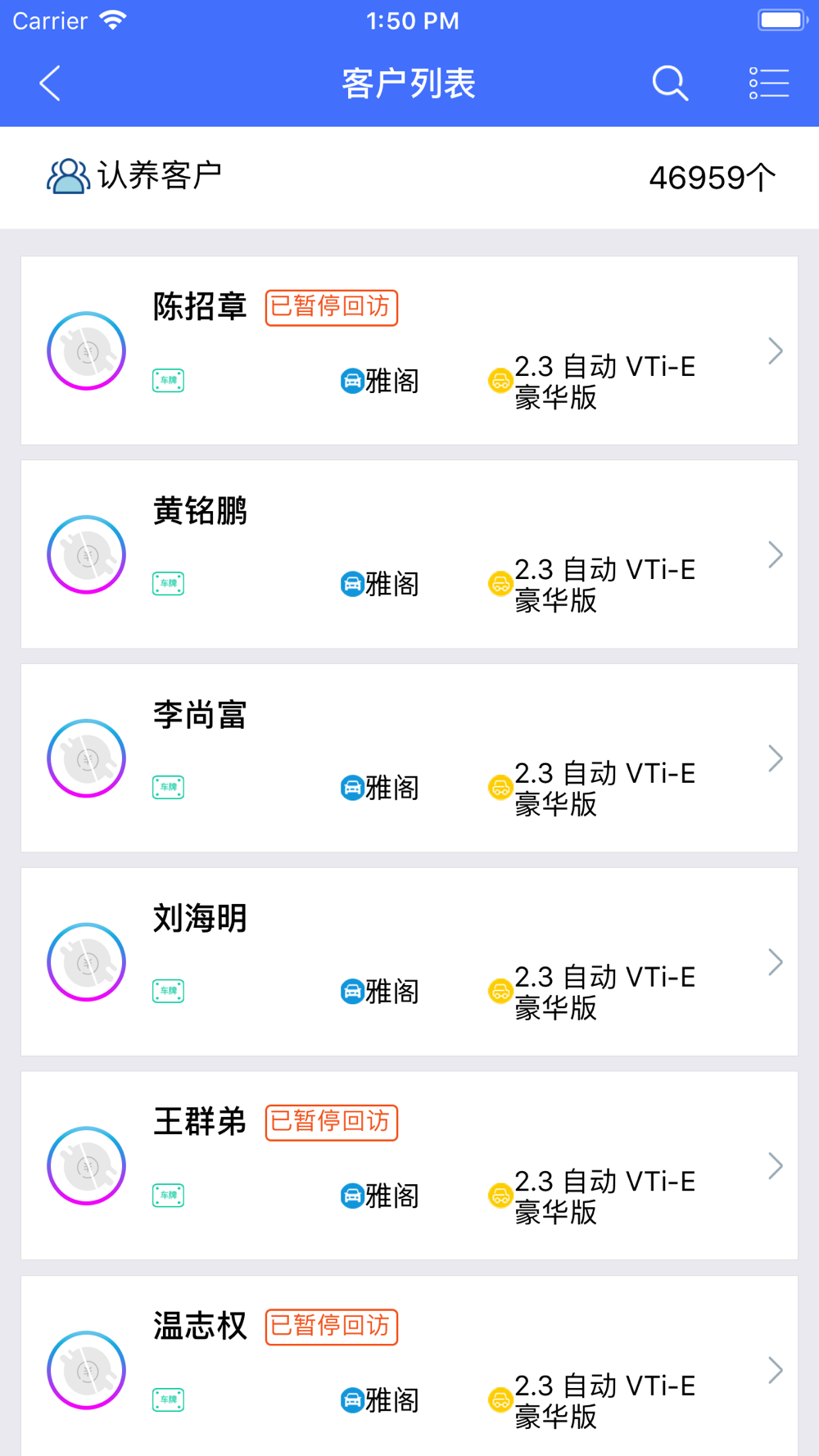Open customer 陈招章's record
This screenshot has height=1456, width=819.
click(x=409, y=350)
